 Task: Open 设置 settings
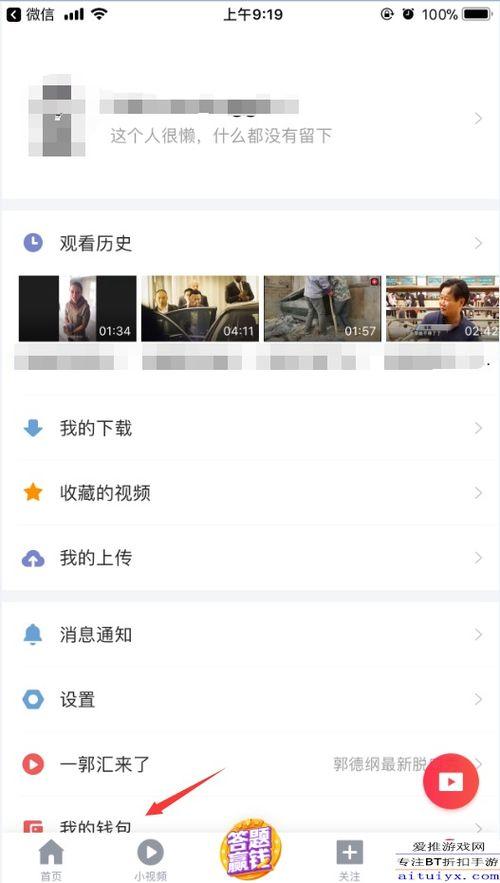pyautogui.click(x=250, y=700)
